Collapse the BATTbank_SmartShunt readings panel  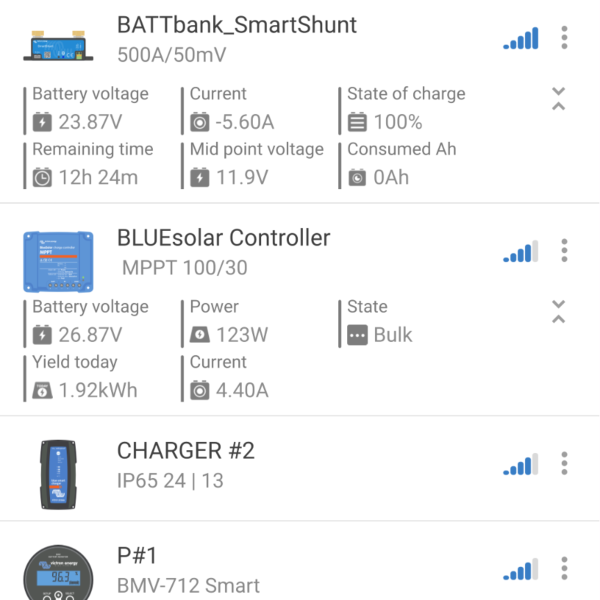pyautogui.click(x=559, y=99)
